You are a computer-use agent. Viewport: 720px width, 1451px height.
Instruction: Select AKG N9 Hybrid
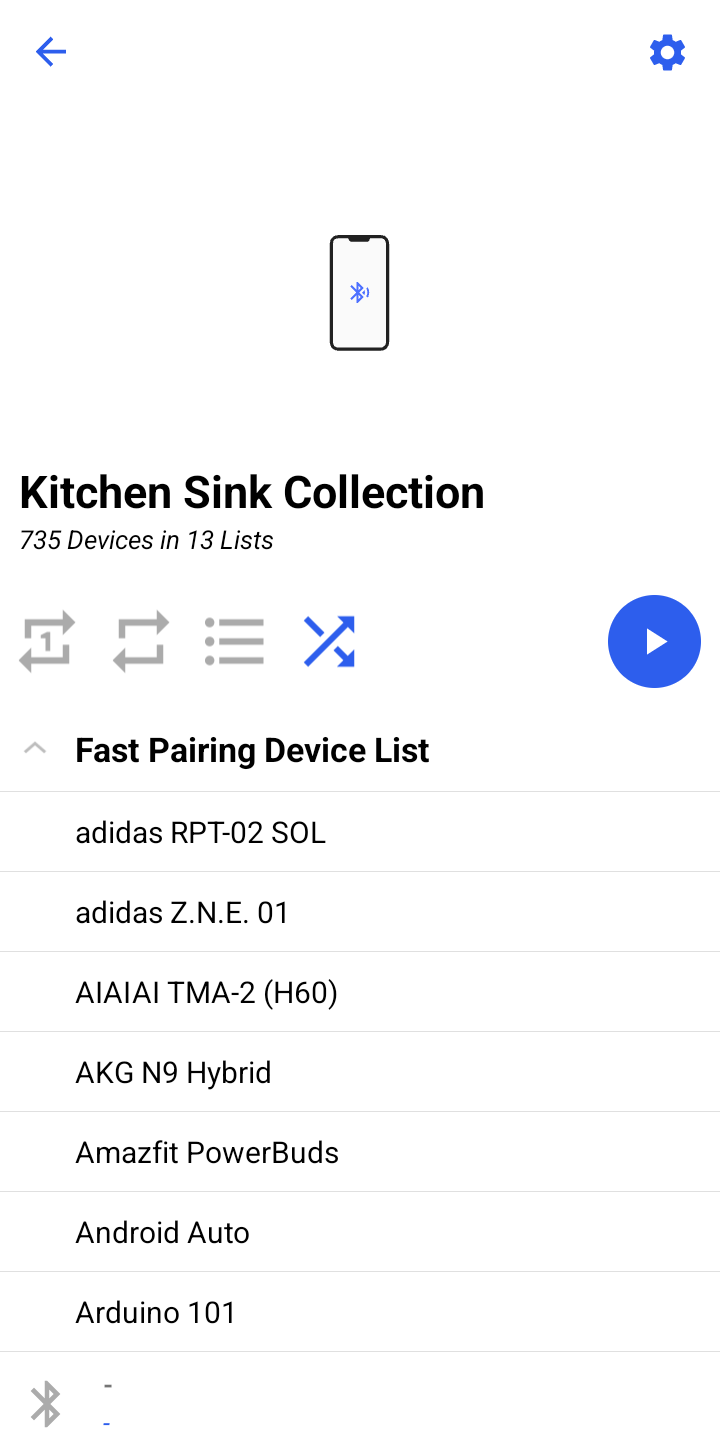coord(173,1072)
